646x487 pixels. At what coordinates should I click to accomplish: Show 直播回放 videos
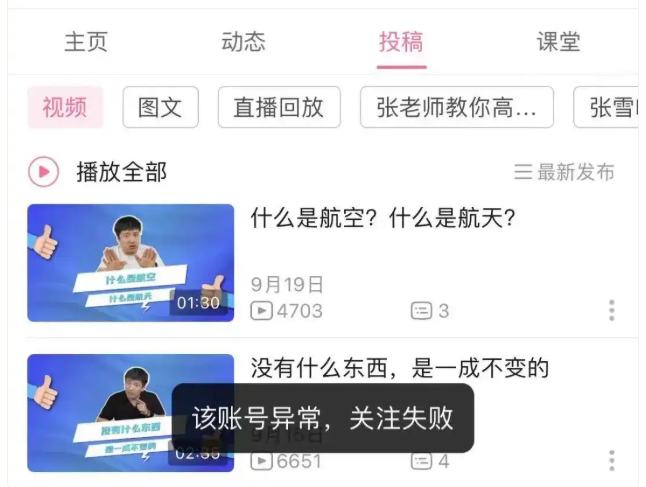[279, 108]
